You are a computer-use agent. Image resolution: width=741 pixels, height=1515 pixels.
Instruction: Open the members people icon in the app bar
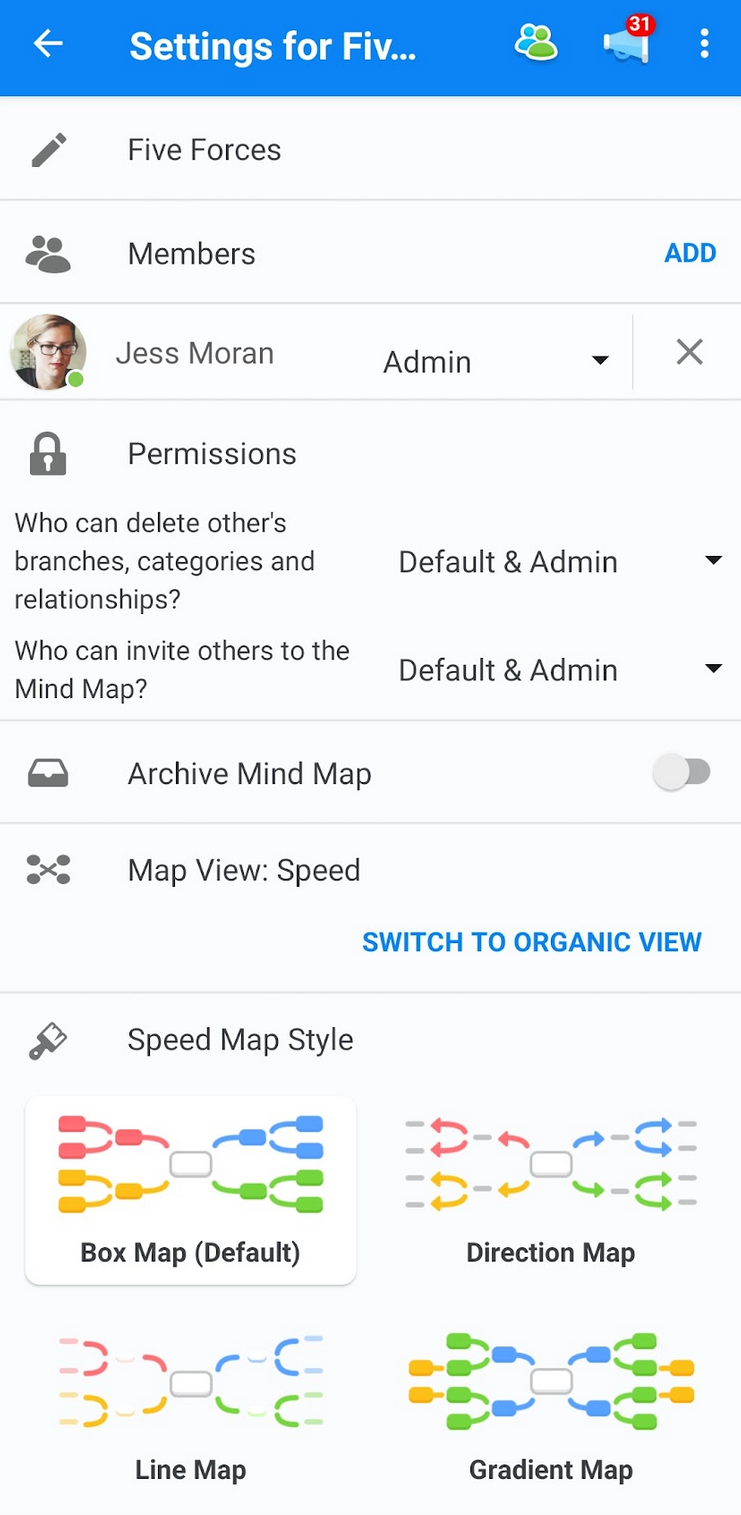[536, 43]
